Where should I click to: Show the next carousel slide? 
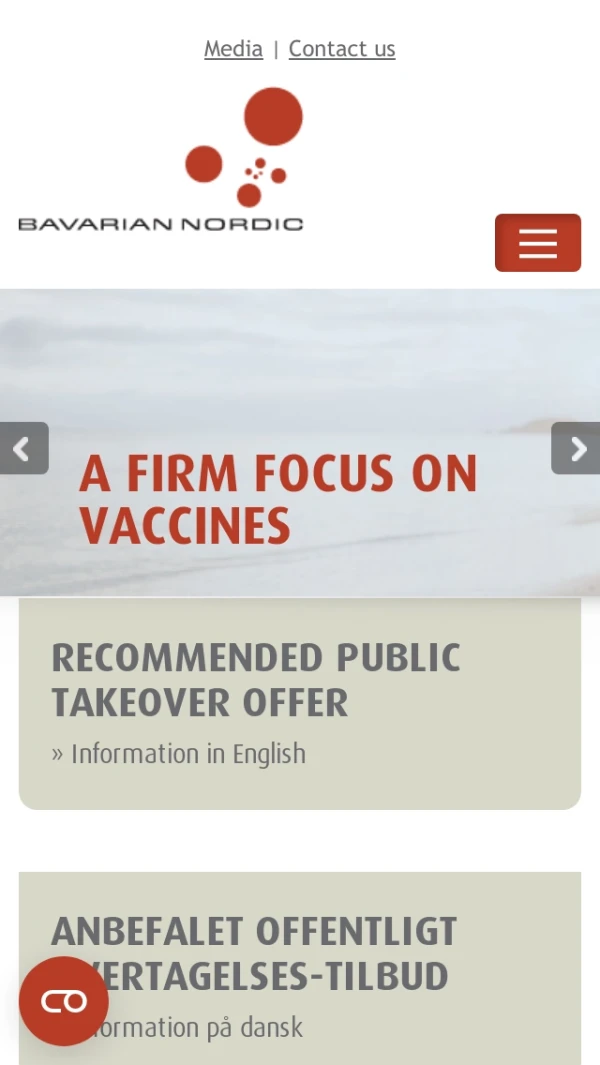pos(576,449)
